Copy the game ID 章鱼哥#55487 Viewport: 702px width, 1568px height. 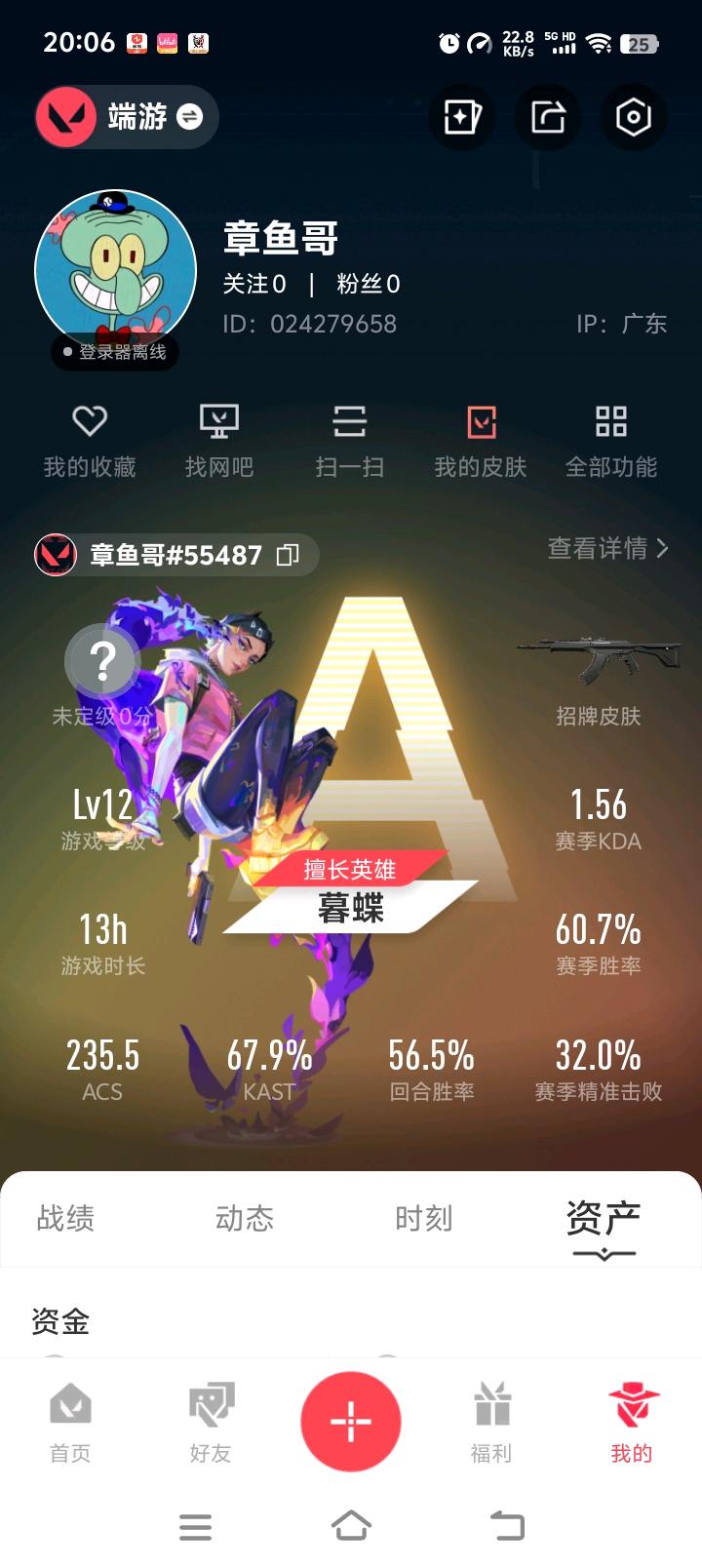(288, 555)
